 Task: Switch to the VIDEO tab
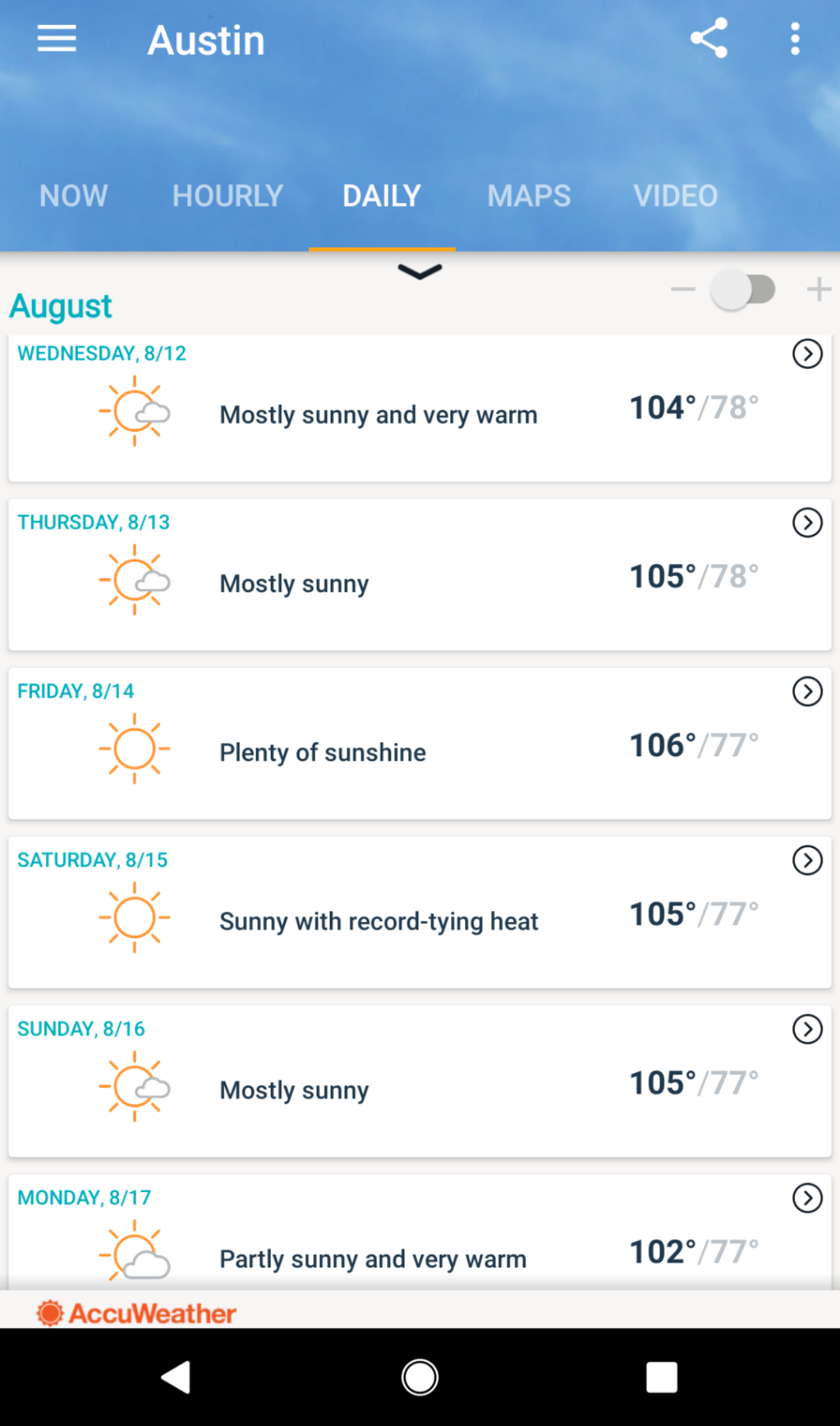(x=675, y=196)
